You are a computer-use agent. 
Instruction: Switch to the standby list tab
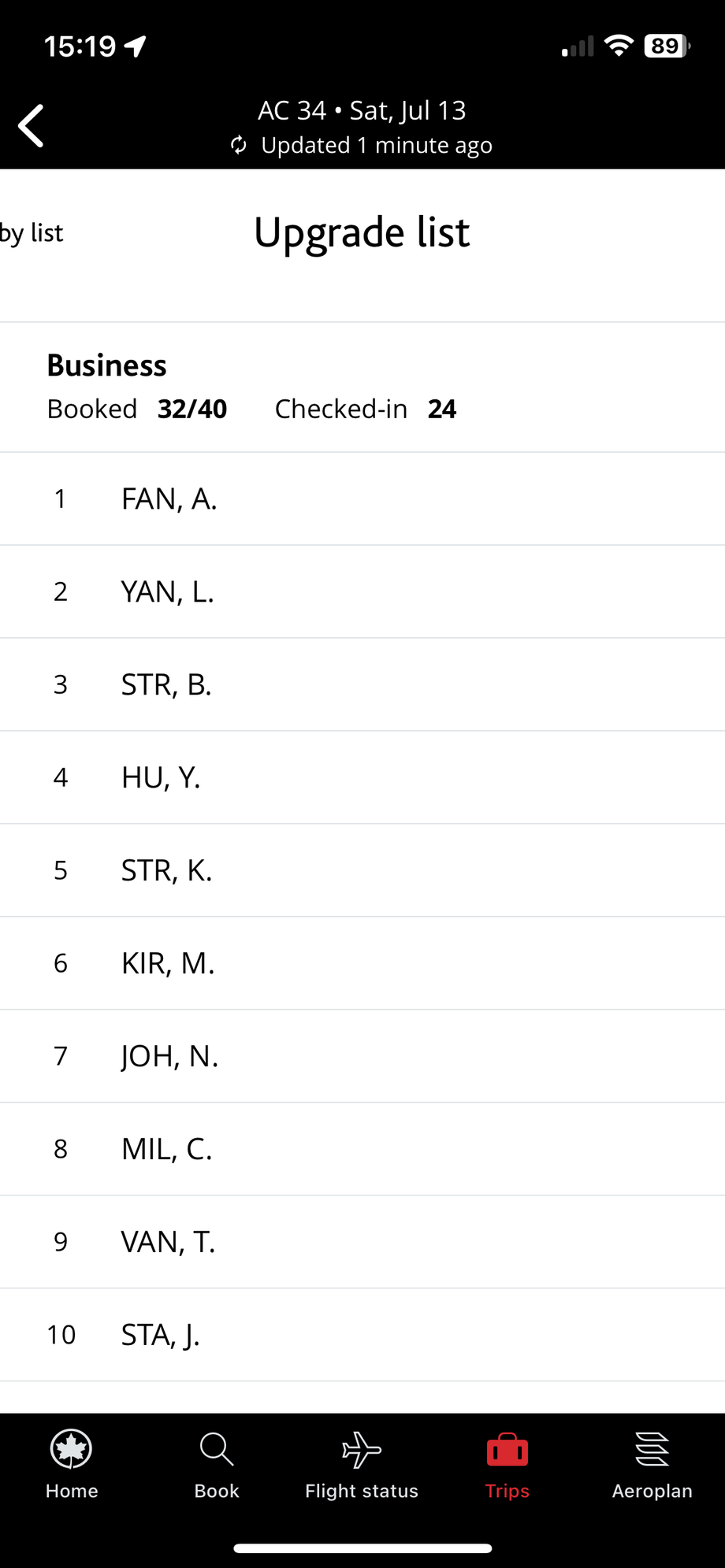pos(32,233)
